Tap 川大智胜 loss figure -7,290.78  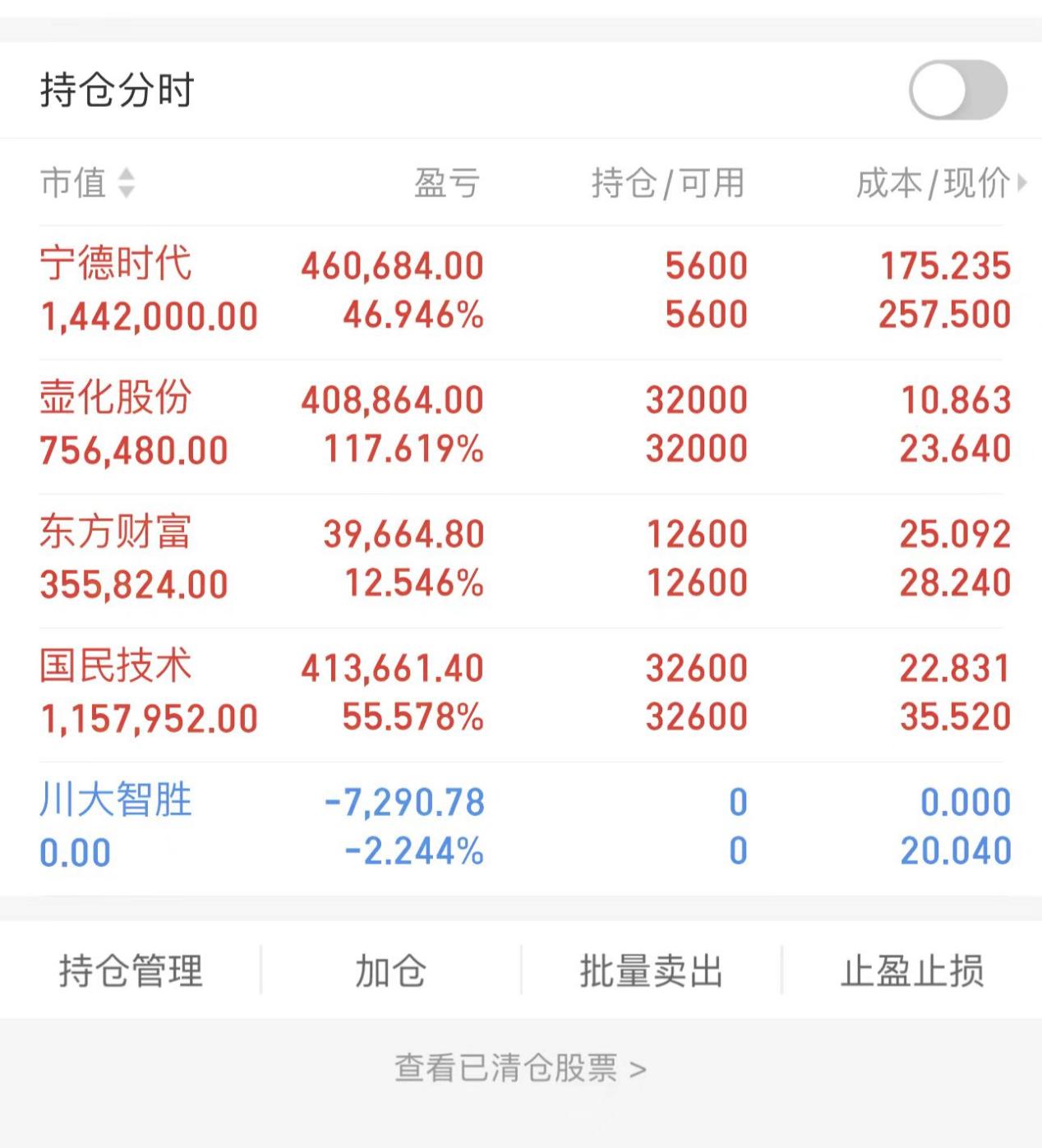coord(404,801)
